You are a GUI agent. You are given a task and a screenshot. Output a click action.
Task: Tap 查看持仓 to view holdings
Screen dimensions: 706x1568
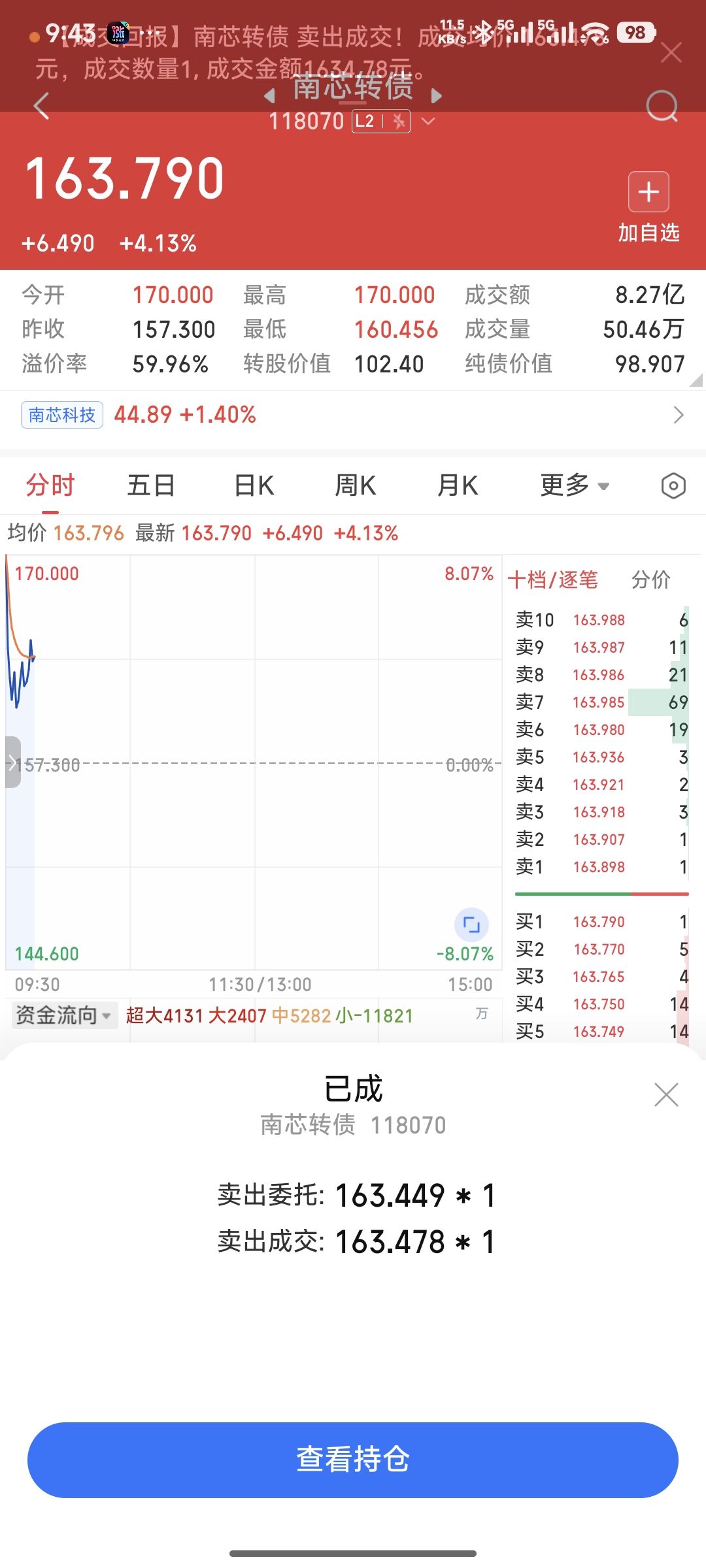[353, 1460]
